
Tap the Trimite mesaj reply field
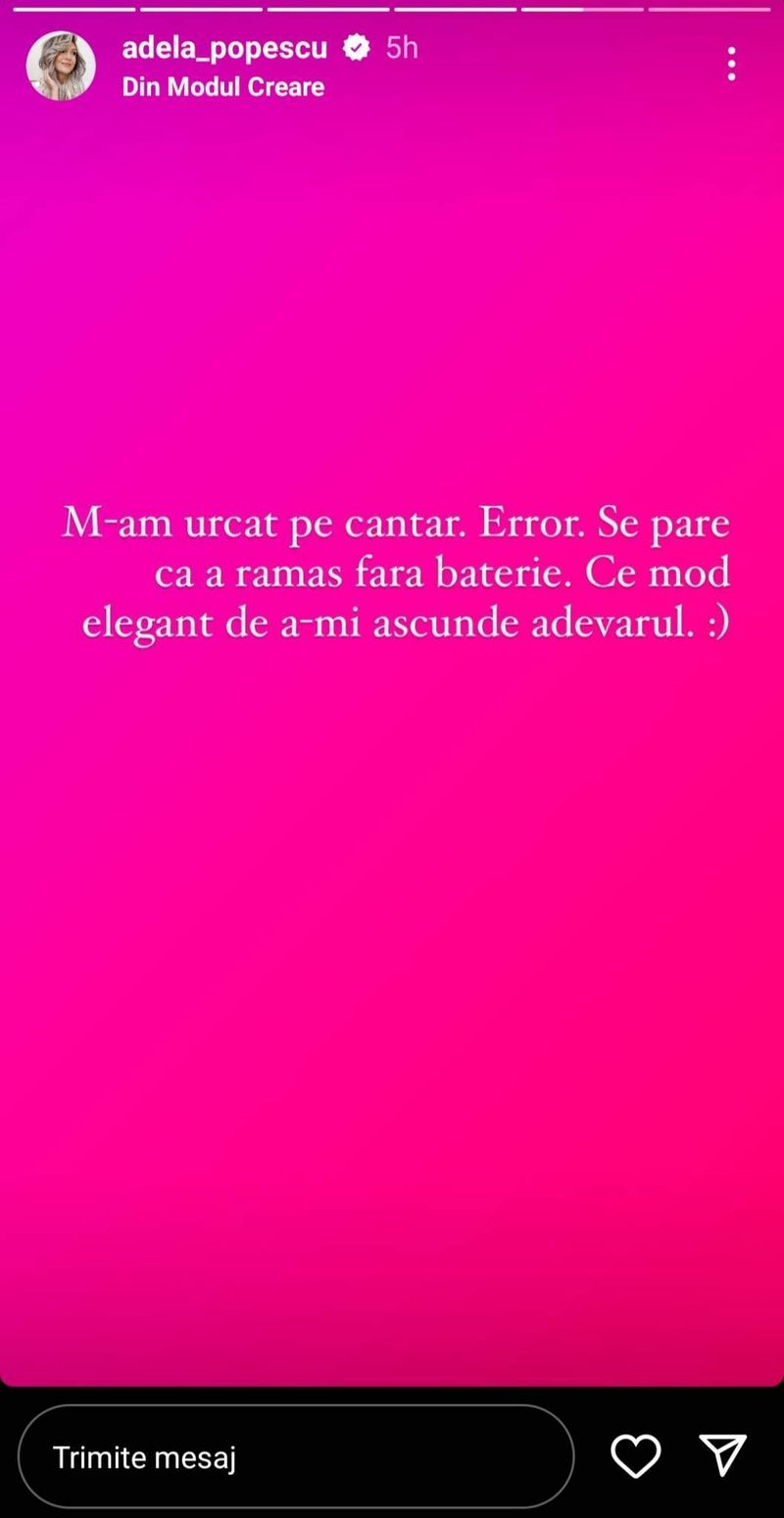(x=295, y=1456)
